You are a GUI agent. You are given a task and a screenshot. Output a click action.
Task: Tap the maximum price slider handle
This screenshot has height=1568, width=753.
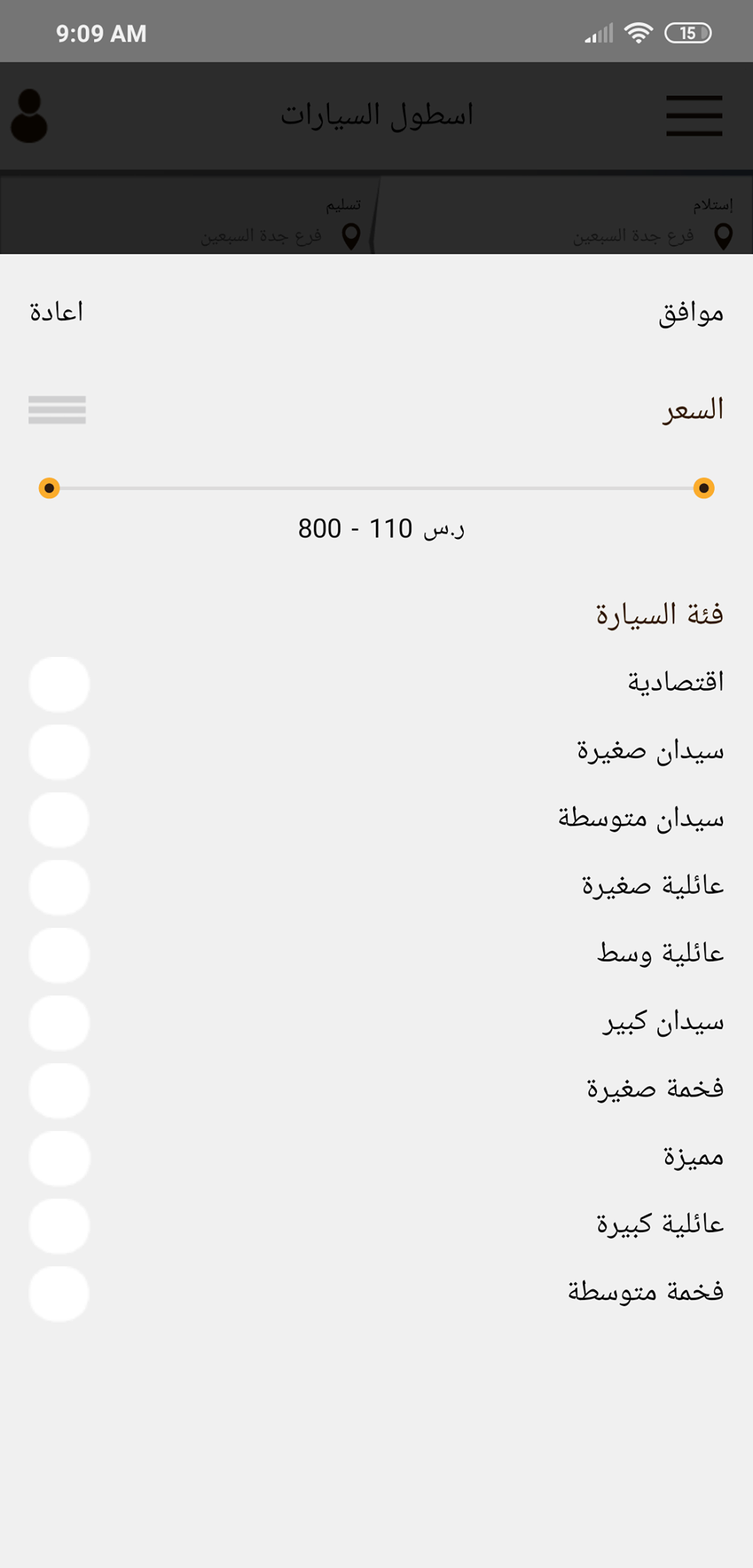(703, 488)
